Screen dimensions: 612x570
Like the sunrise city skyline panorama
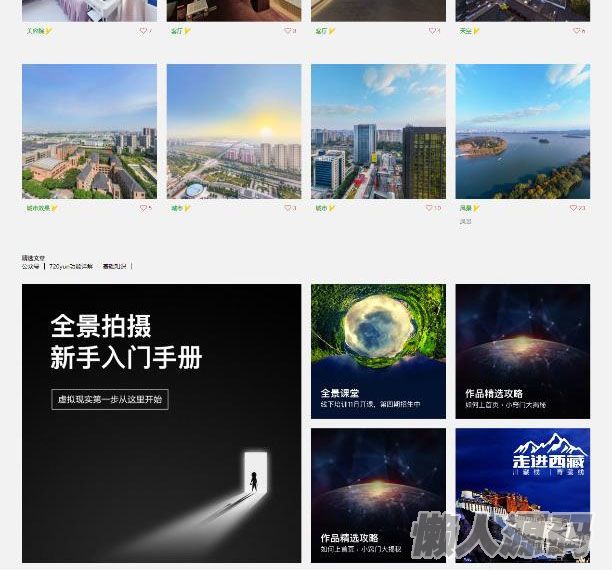point(285,208)
